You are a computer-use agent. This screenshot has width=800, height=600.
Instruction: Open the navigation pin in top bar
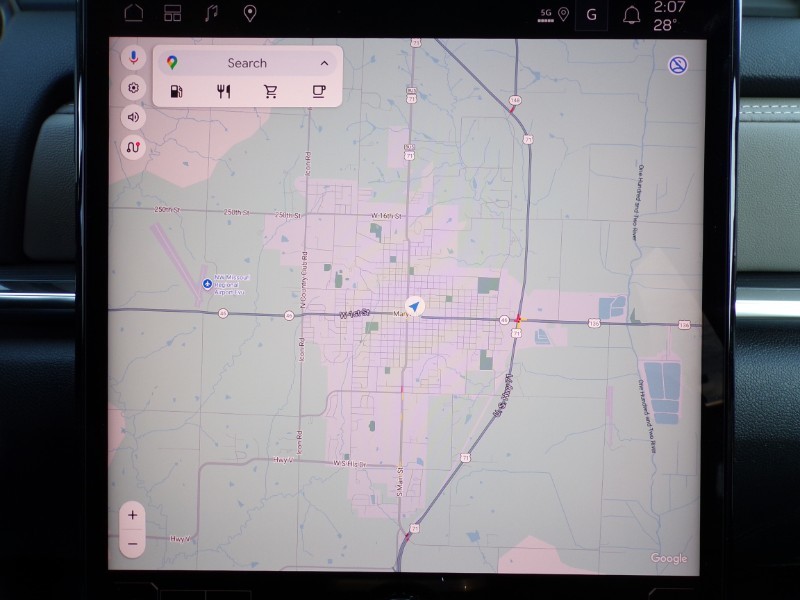pyautogui.click(x=250, y=13)
